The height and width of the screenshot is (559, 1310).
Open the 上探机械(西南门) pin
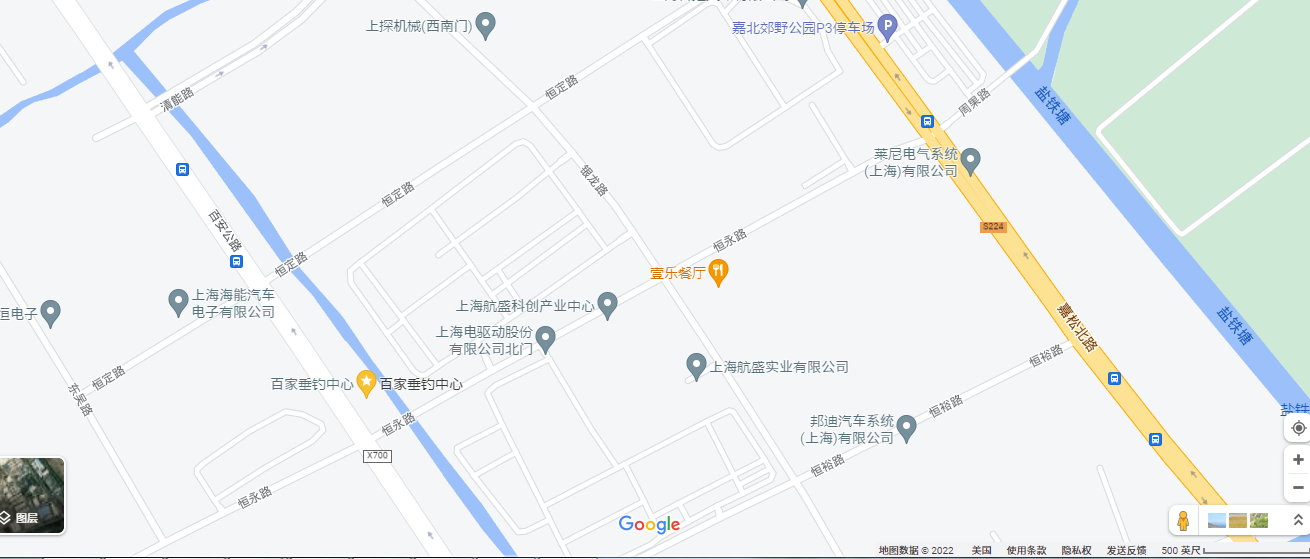coord(485,24)
